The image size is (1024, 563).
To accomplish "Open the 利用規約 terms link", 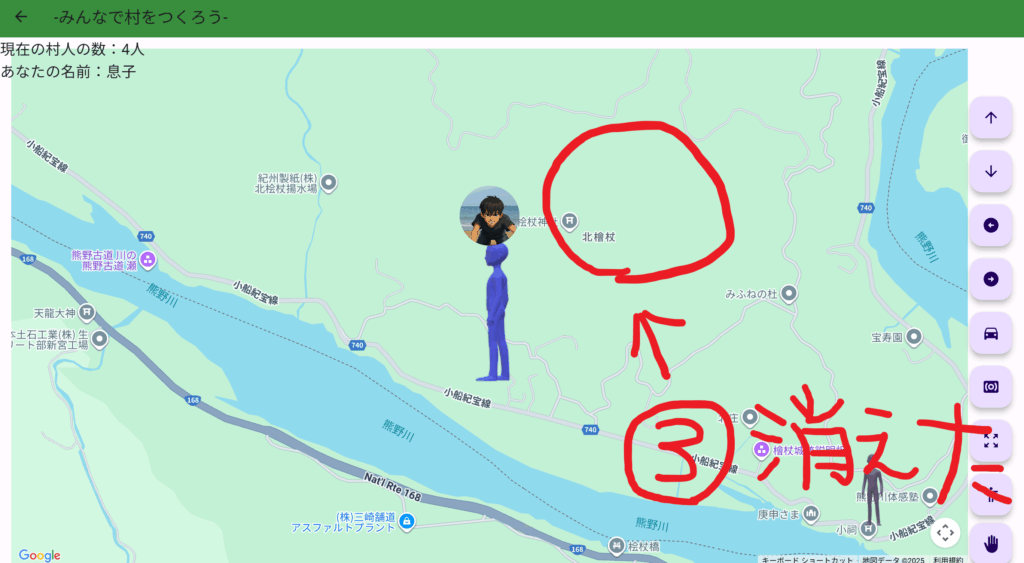I will coord(948,559).
